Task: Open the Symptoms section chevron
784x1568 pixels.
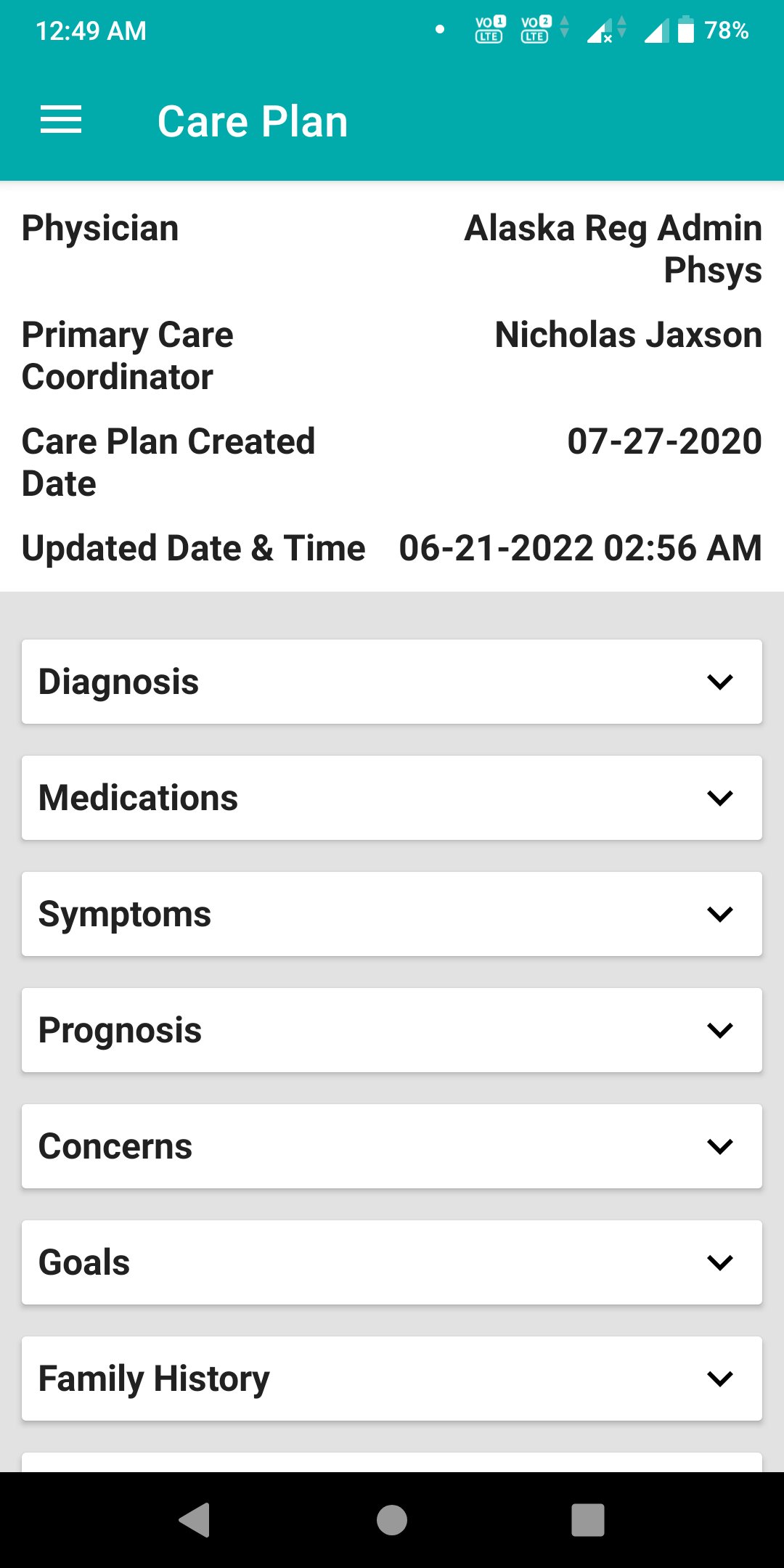Action: [x=719, y=913]
